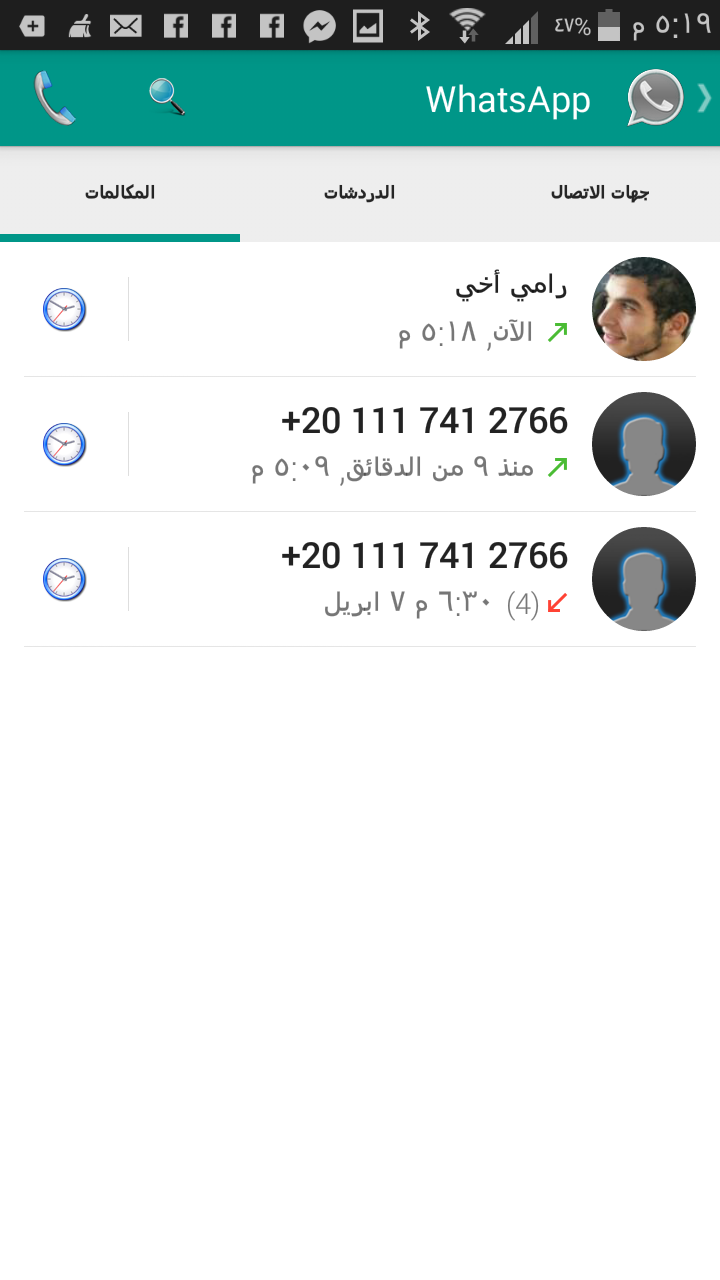Open the call entry for رامي أخي
The width and height of the screenshot is (720, 1280).
coord(360,309)
